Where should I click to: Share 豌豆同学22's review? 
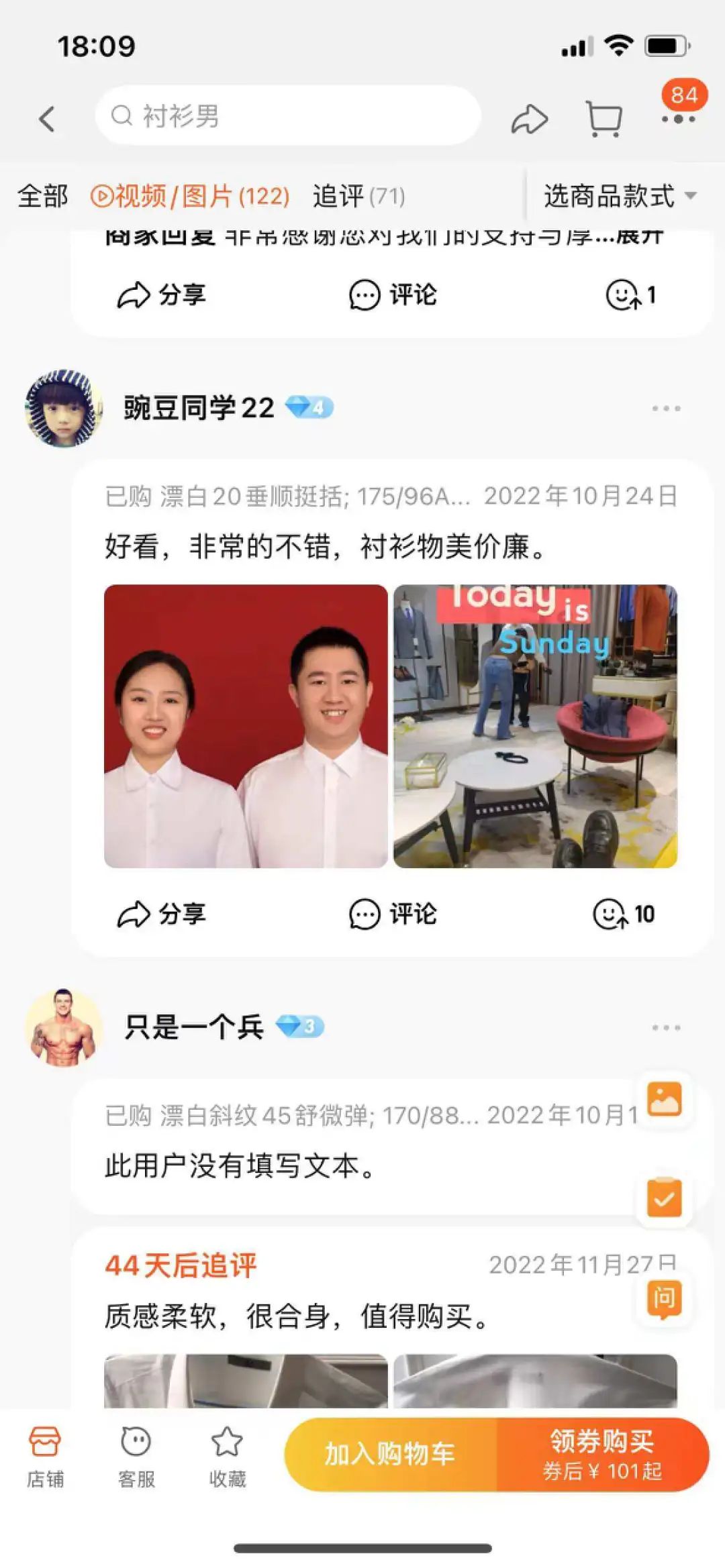coord(162,914)
